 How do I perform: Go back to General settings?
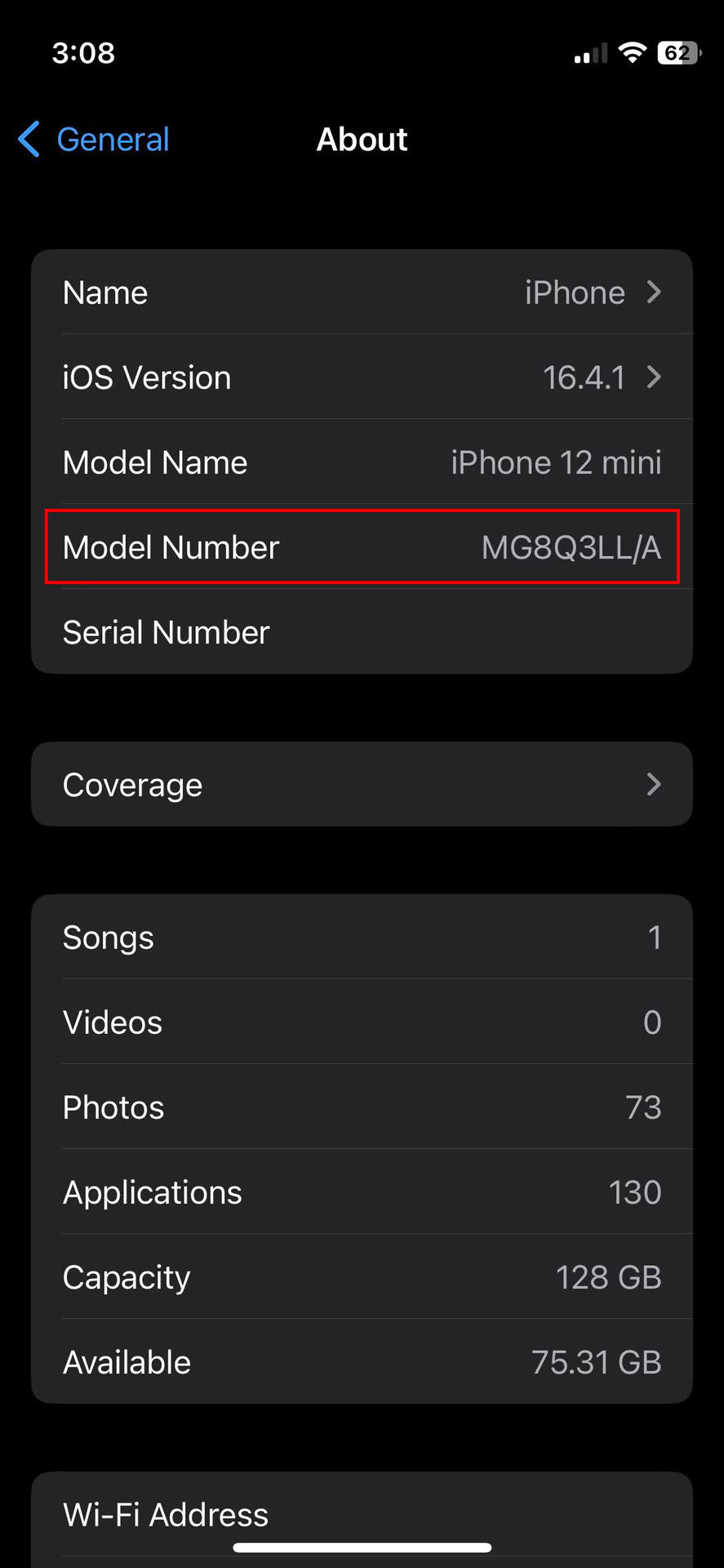point(94,140)
